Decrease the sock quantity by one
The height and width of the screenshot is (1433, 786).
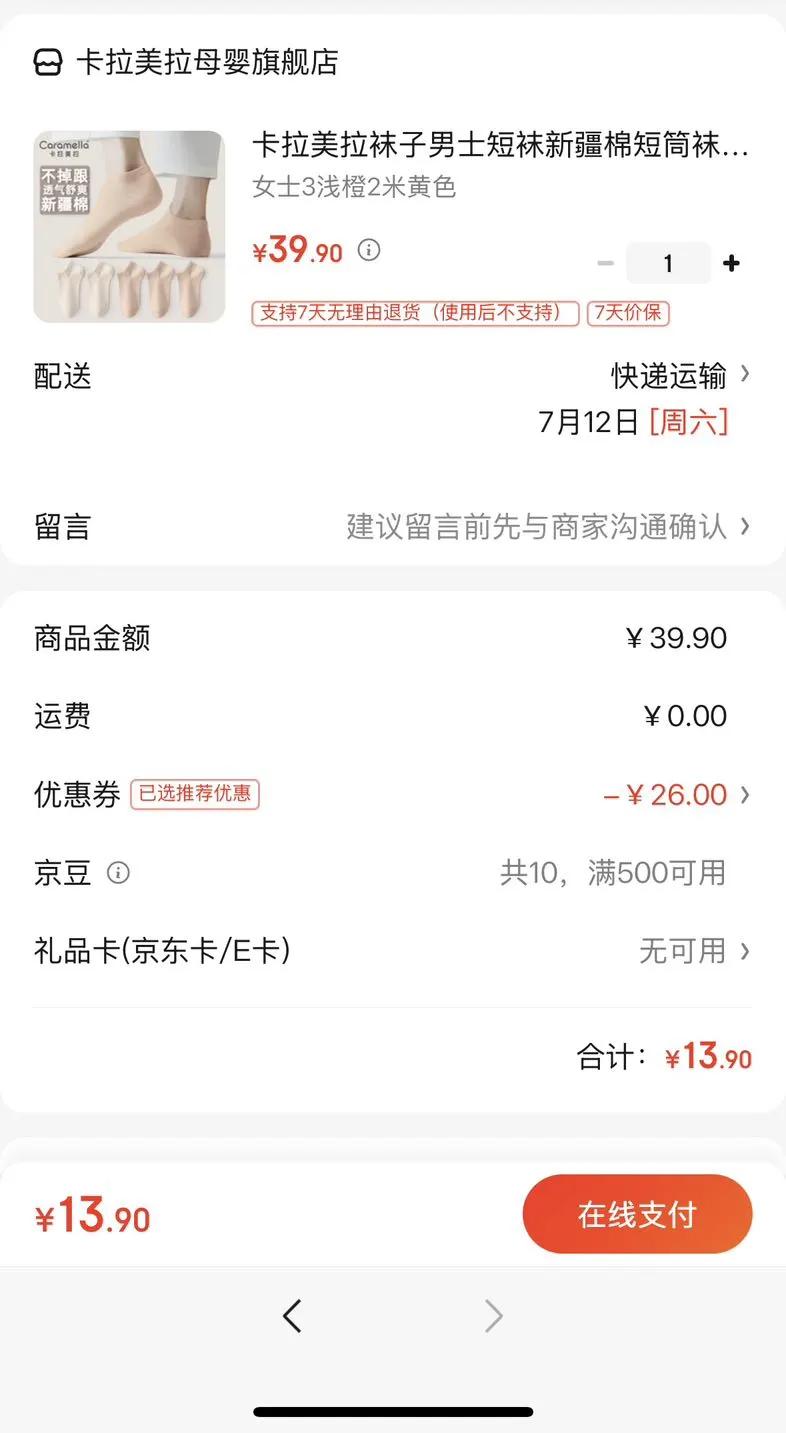click(605, 263)
